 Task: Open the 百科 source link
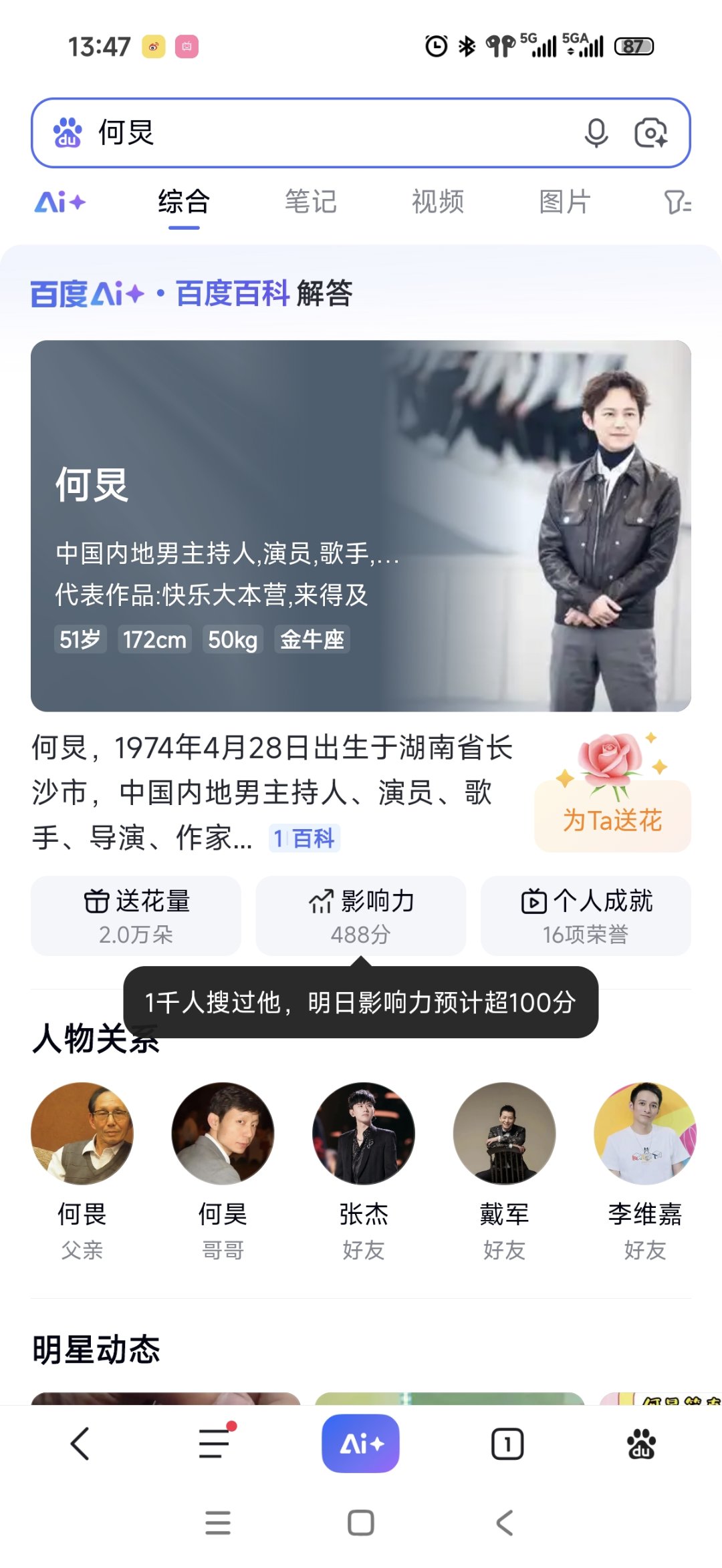pos(304,838)
